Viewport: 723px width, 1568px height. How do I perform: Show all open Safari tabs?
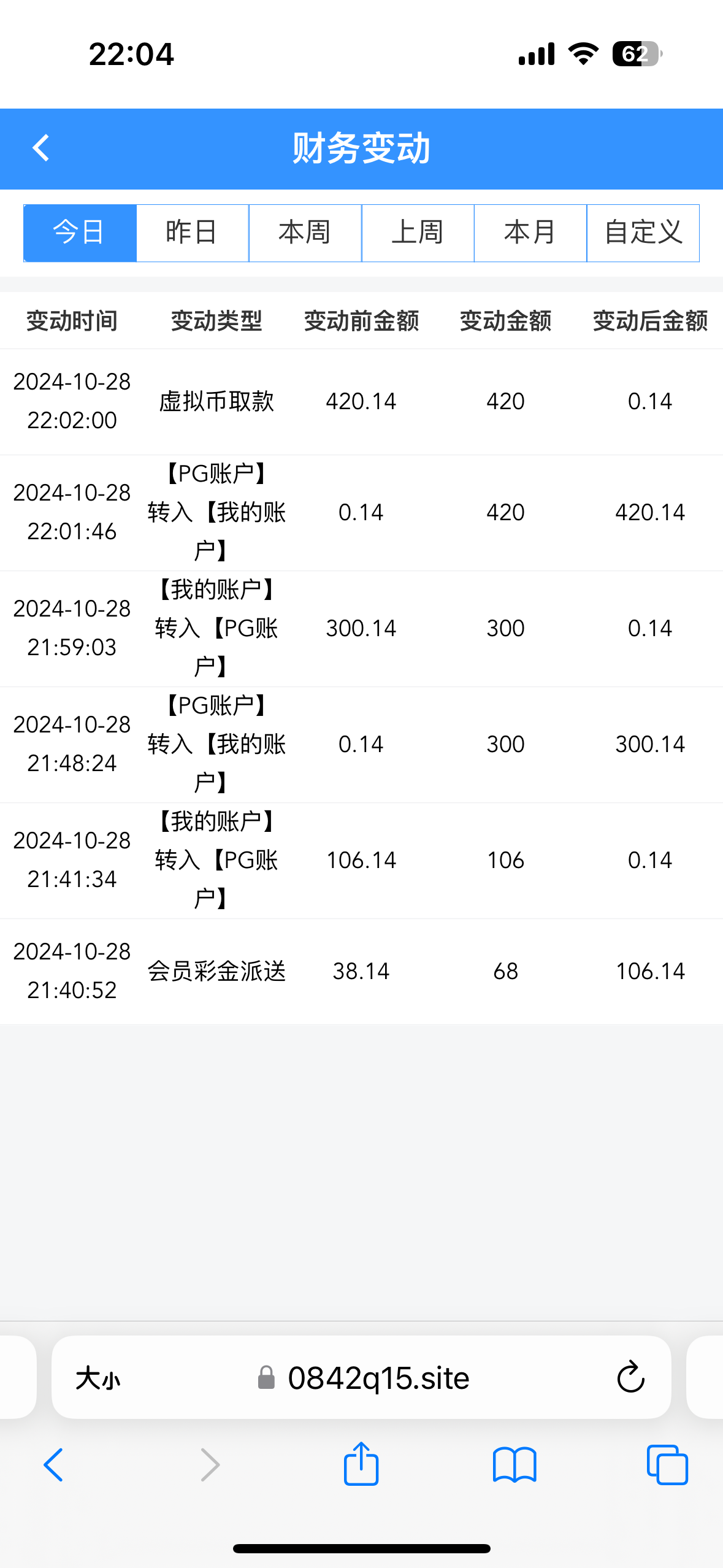coord(667,1465)
